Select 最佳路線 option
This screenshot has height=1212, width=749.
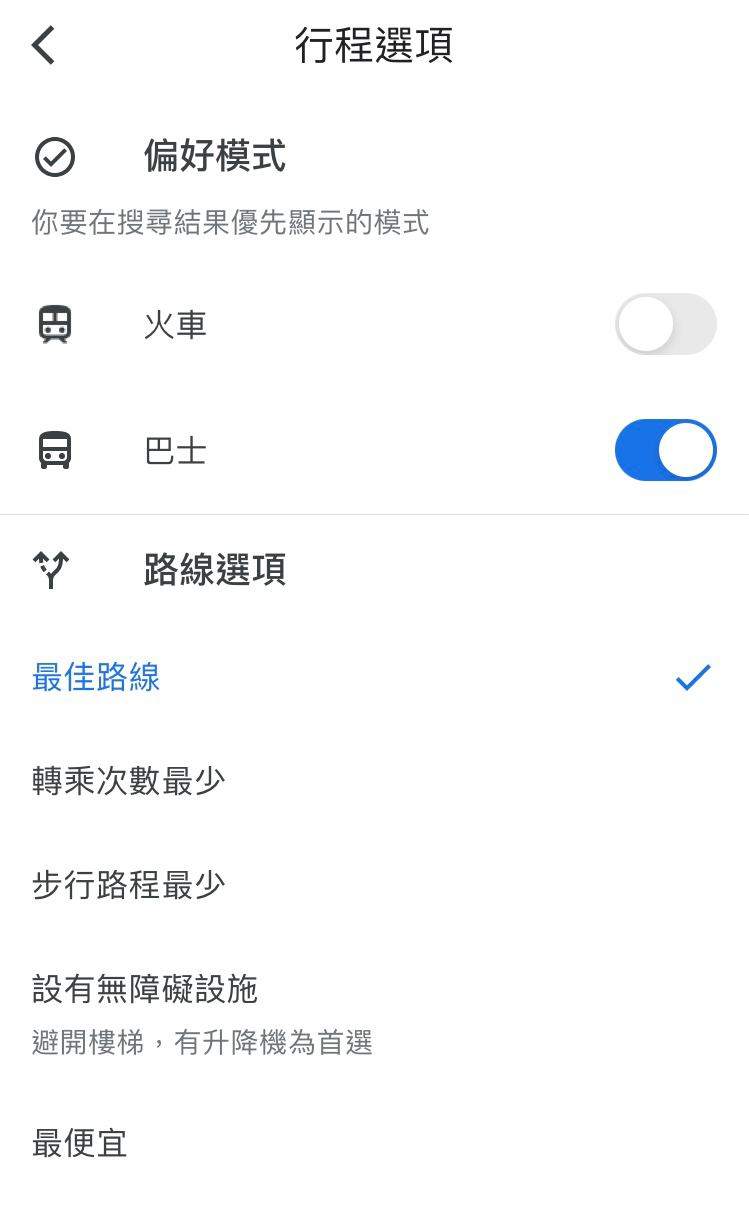click(374, 677)
